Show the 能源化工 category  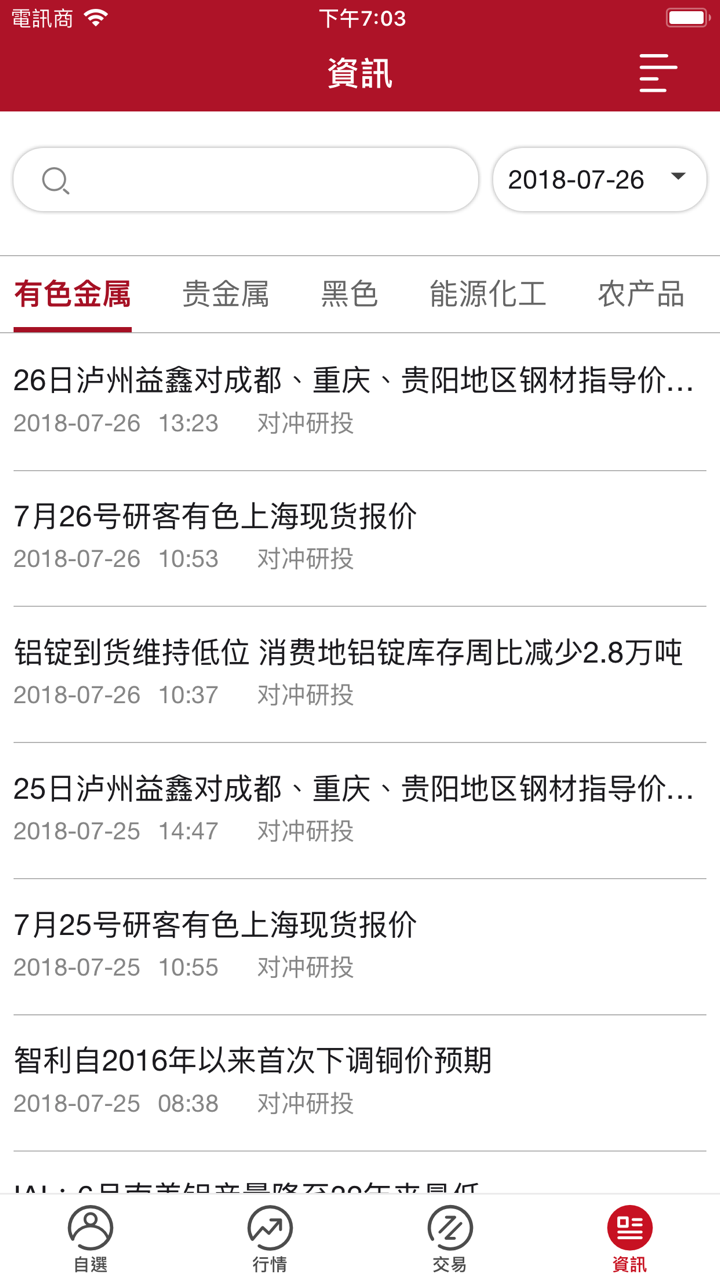click(488, 294)
